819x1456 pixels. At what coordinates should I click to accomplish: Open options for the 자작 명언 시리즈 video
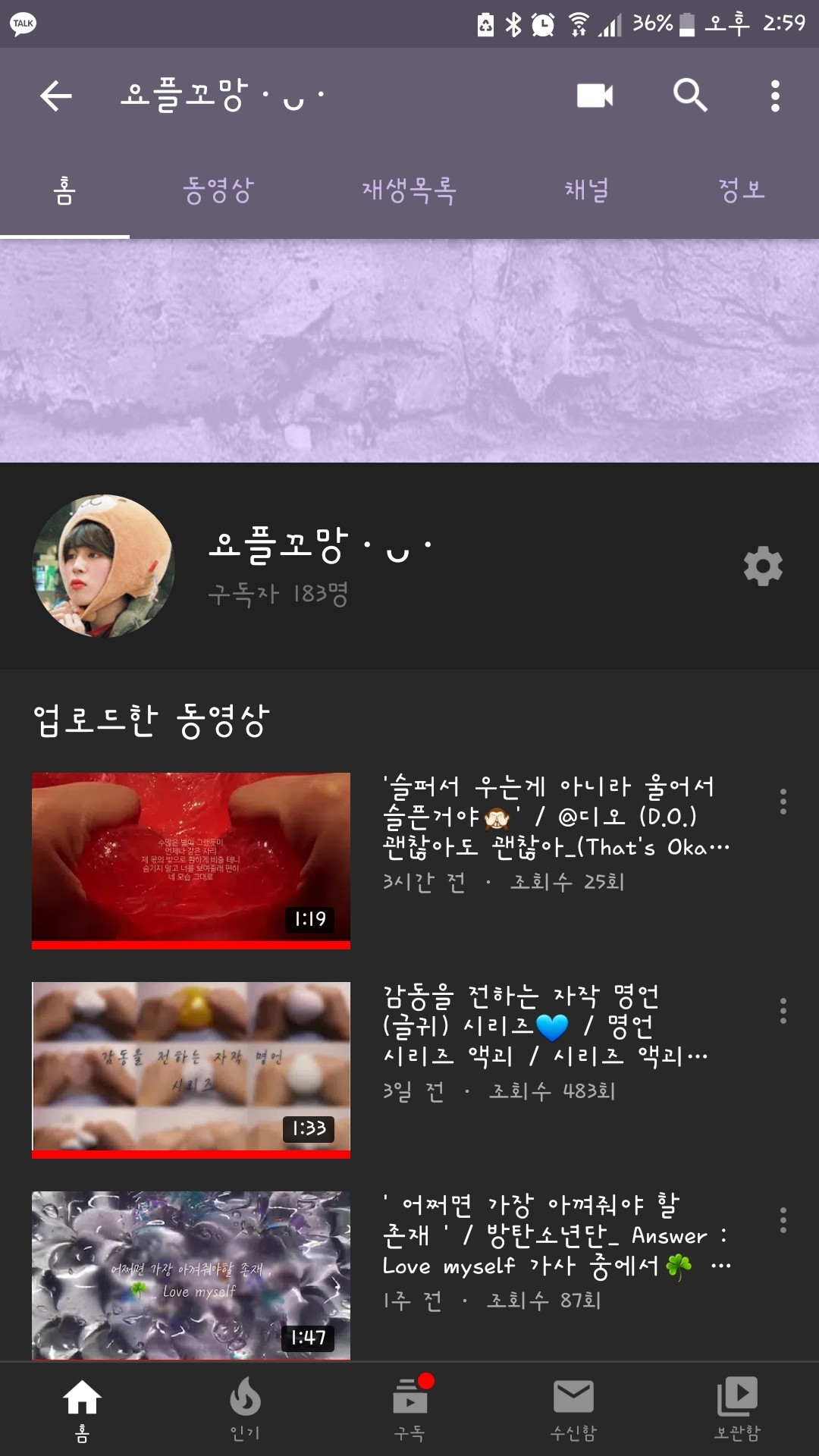point(783,1011)
